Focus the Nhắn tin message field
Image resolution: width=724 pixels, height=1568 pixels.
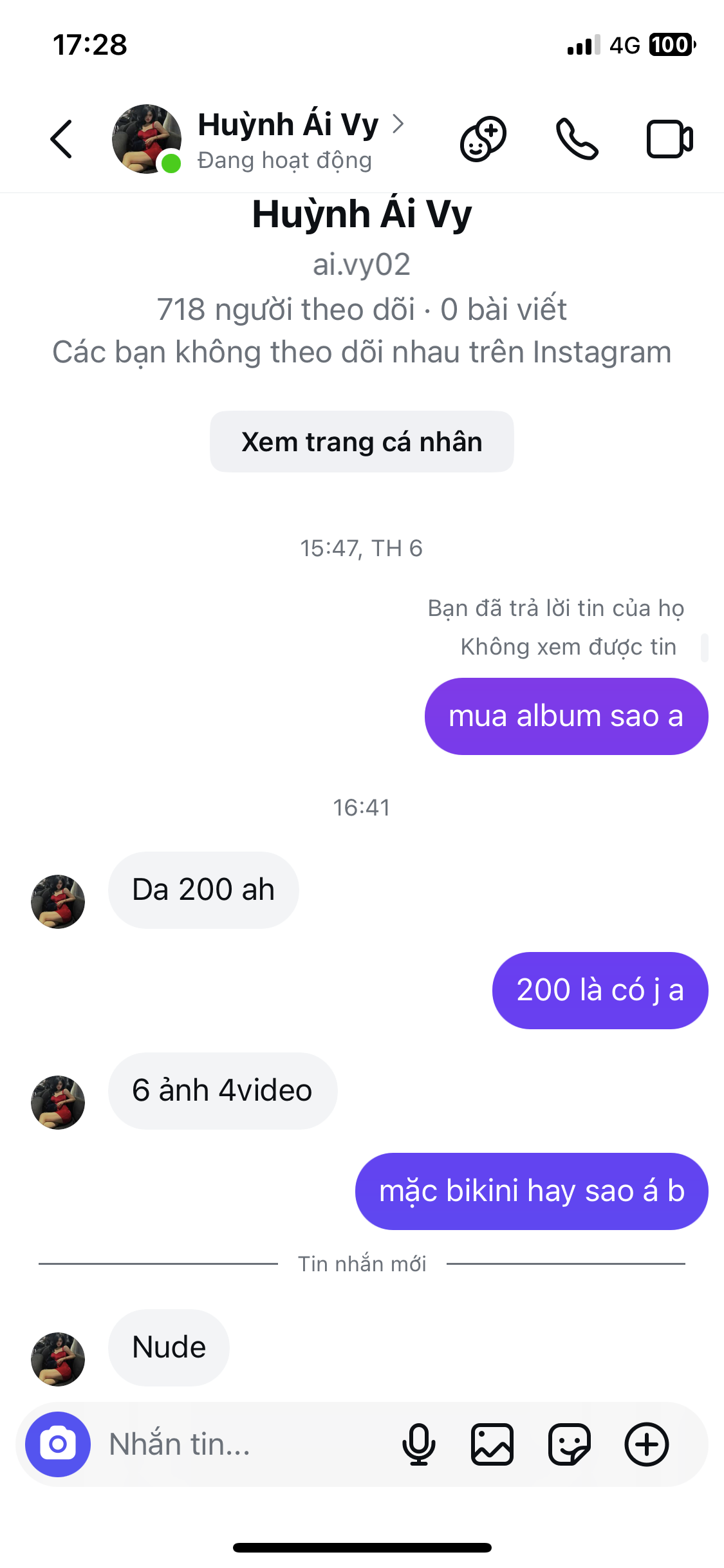coord(245,1444)
